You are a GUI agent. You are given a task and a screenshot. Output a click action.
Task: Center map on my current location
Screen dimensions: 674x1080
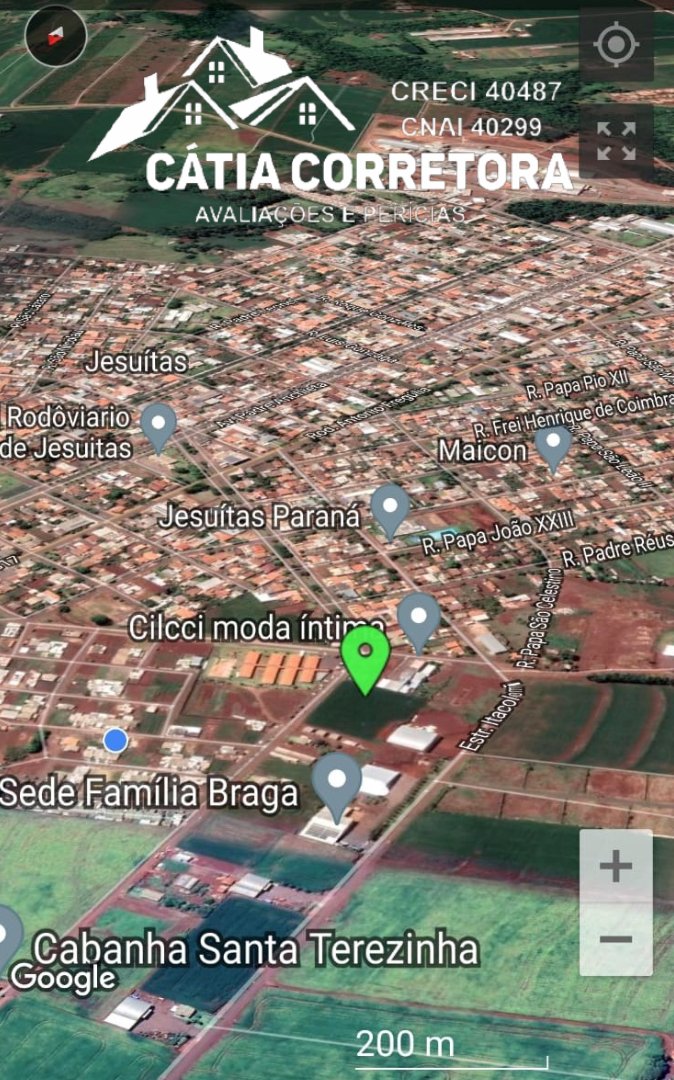616,45
